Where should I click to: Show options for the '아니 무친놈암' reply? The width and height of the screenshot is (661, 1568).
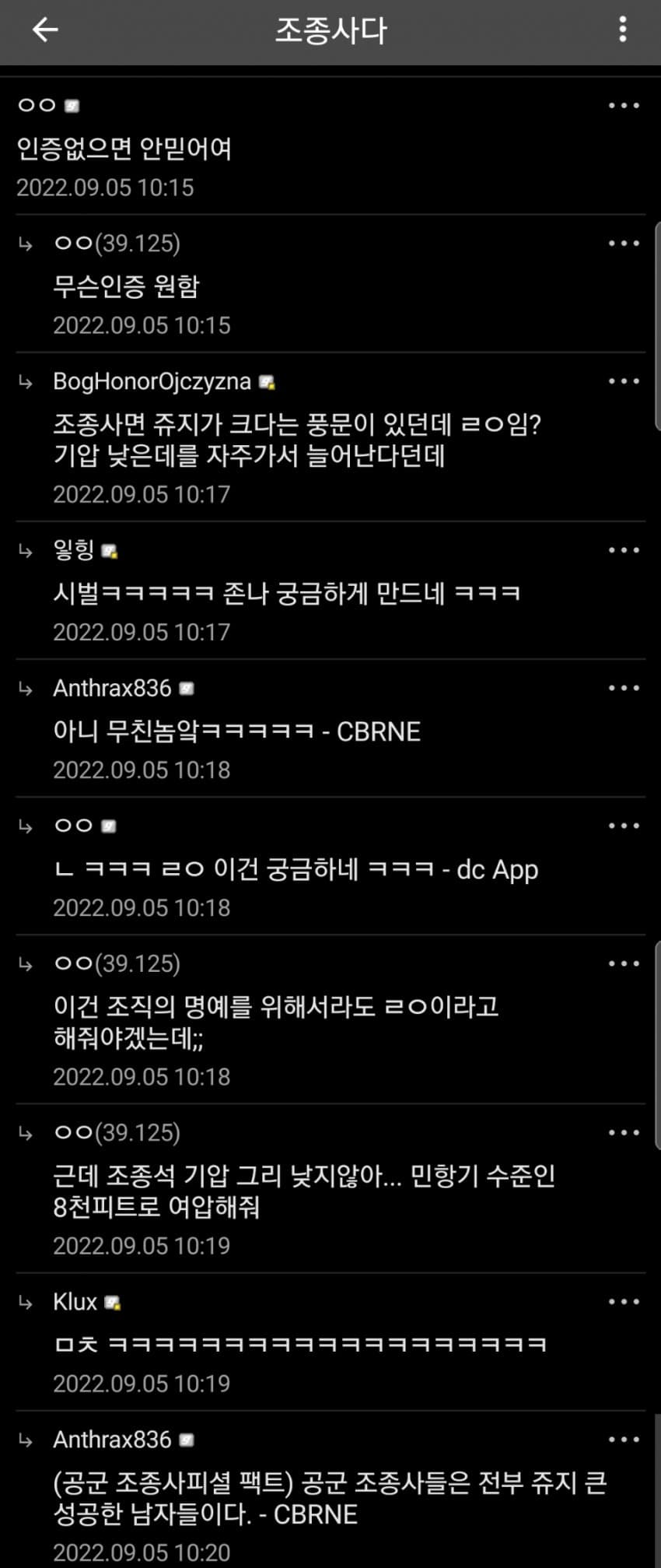tap(624, 688)
